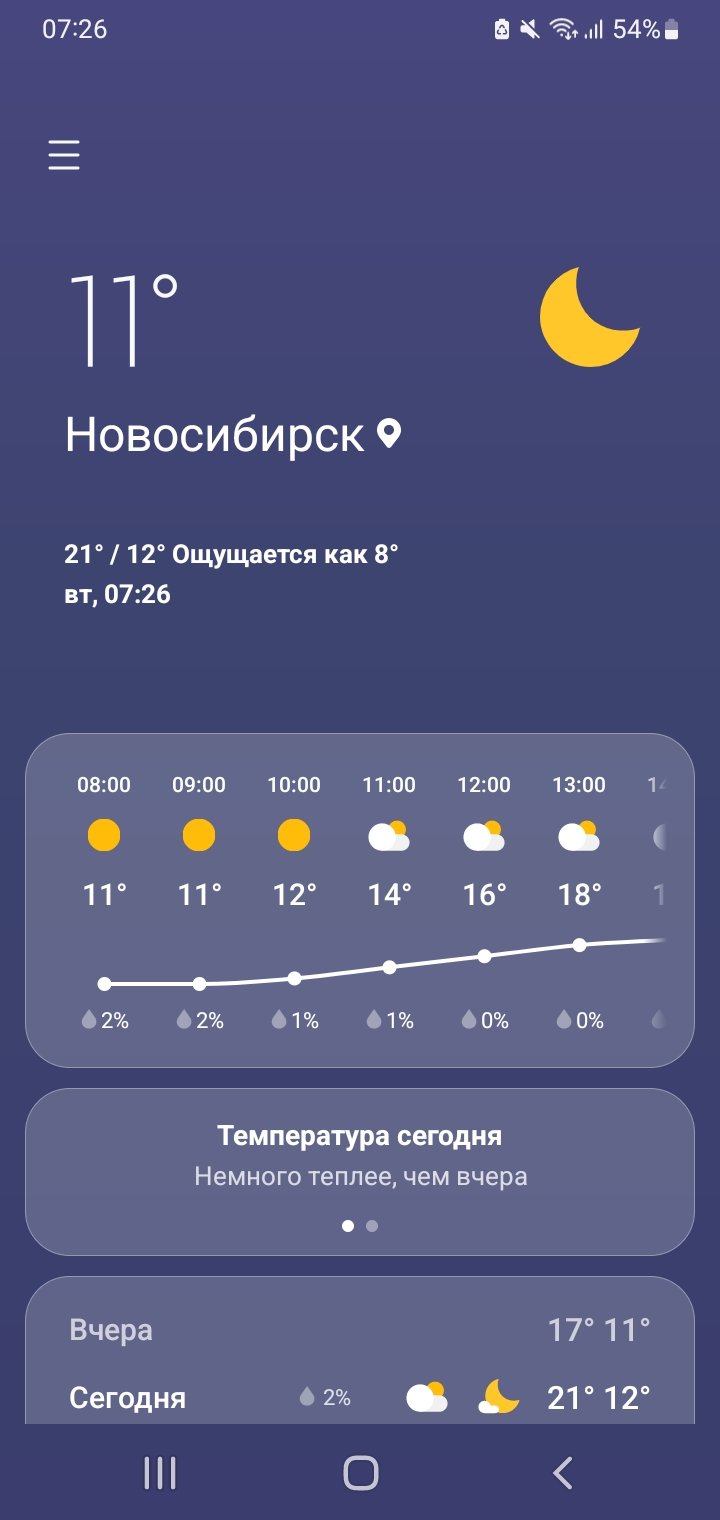This screenshot has width=720, height=1520.
Task: Open the hourly forecast card
Action: coord(360,901)
